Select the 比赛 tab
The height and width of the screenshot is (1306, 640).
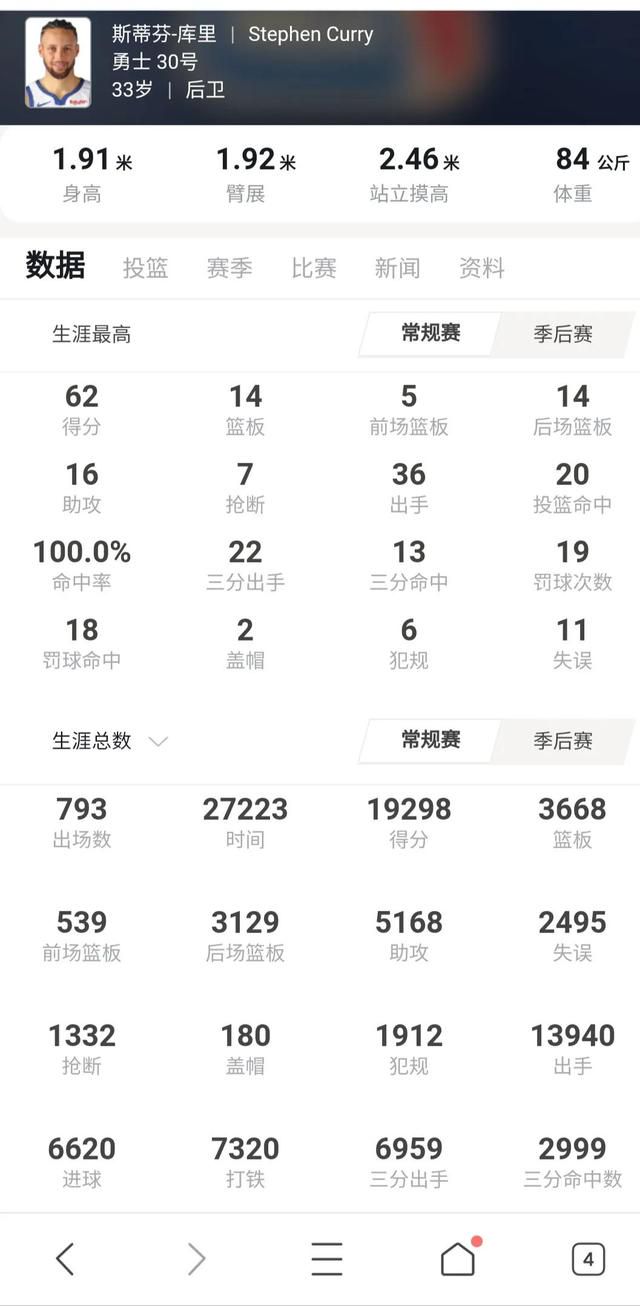pyautogui.click(x=313, y=268)
